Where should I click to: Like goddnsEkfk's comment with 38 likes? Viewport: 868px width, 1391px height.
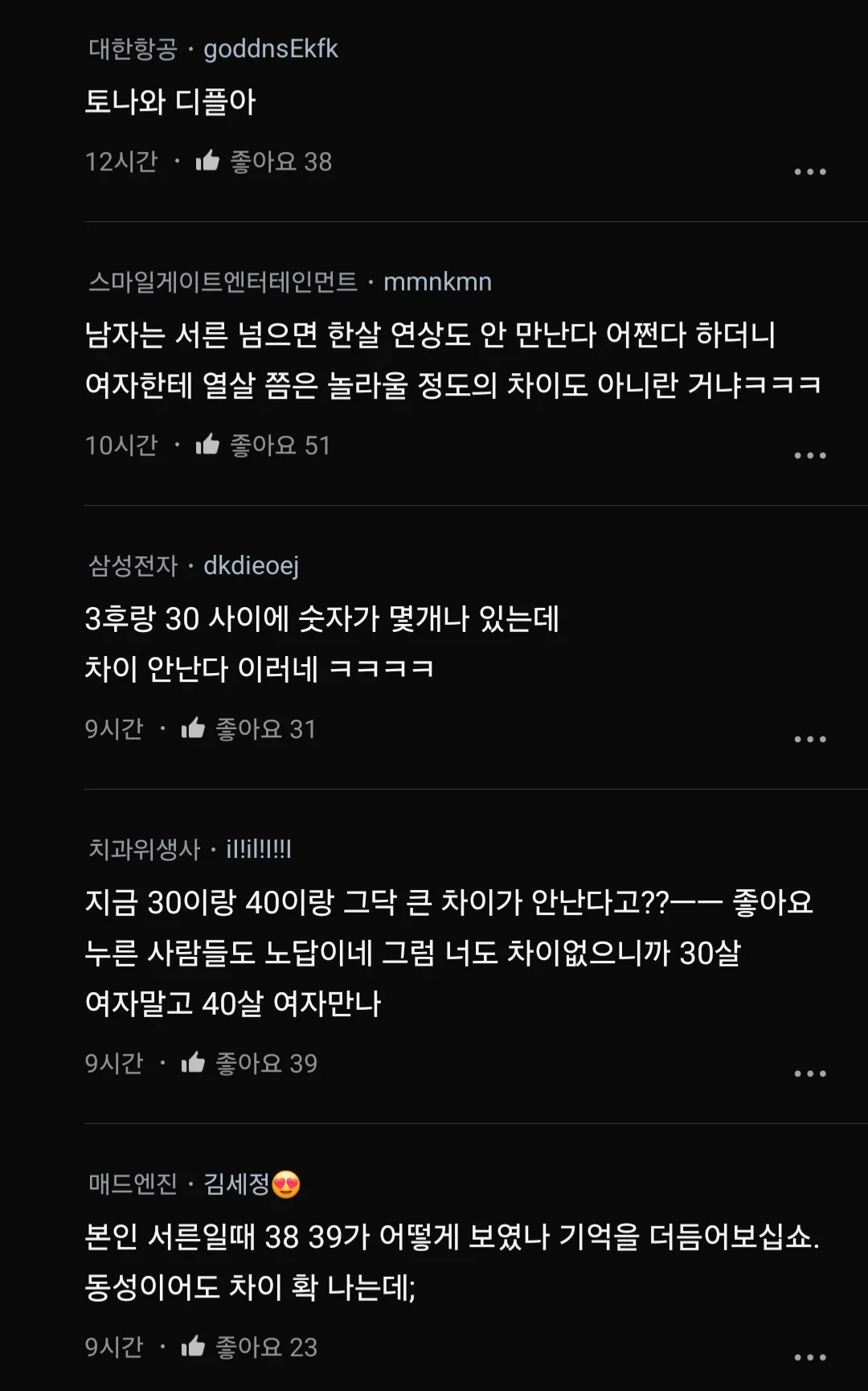207,162
